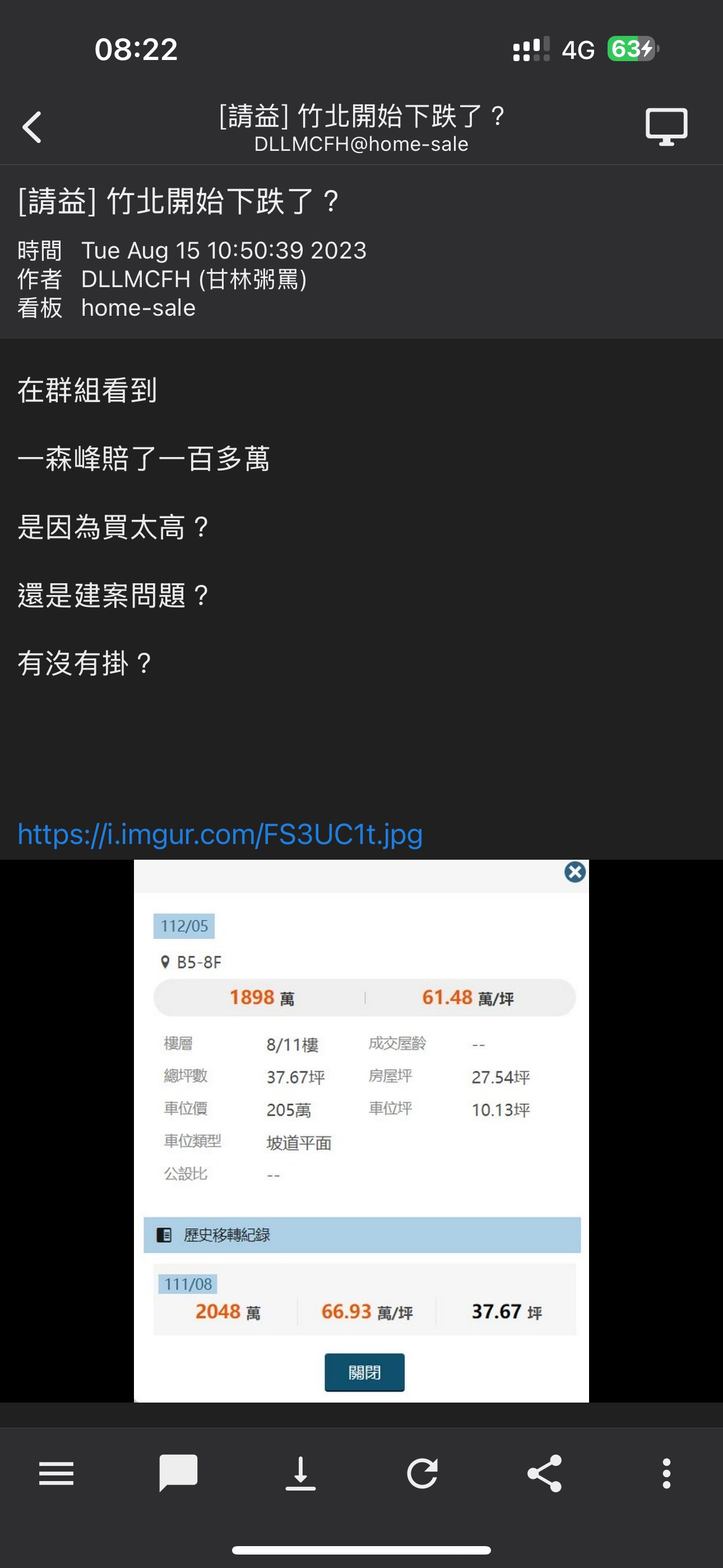Screen dimensions: 723x1568
Task: Open the three-dot overflow menu
Action: [x=666, y=1474]
